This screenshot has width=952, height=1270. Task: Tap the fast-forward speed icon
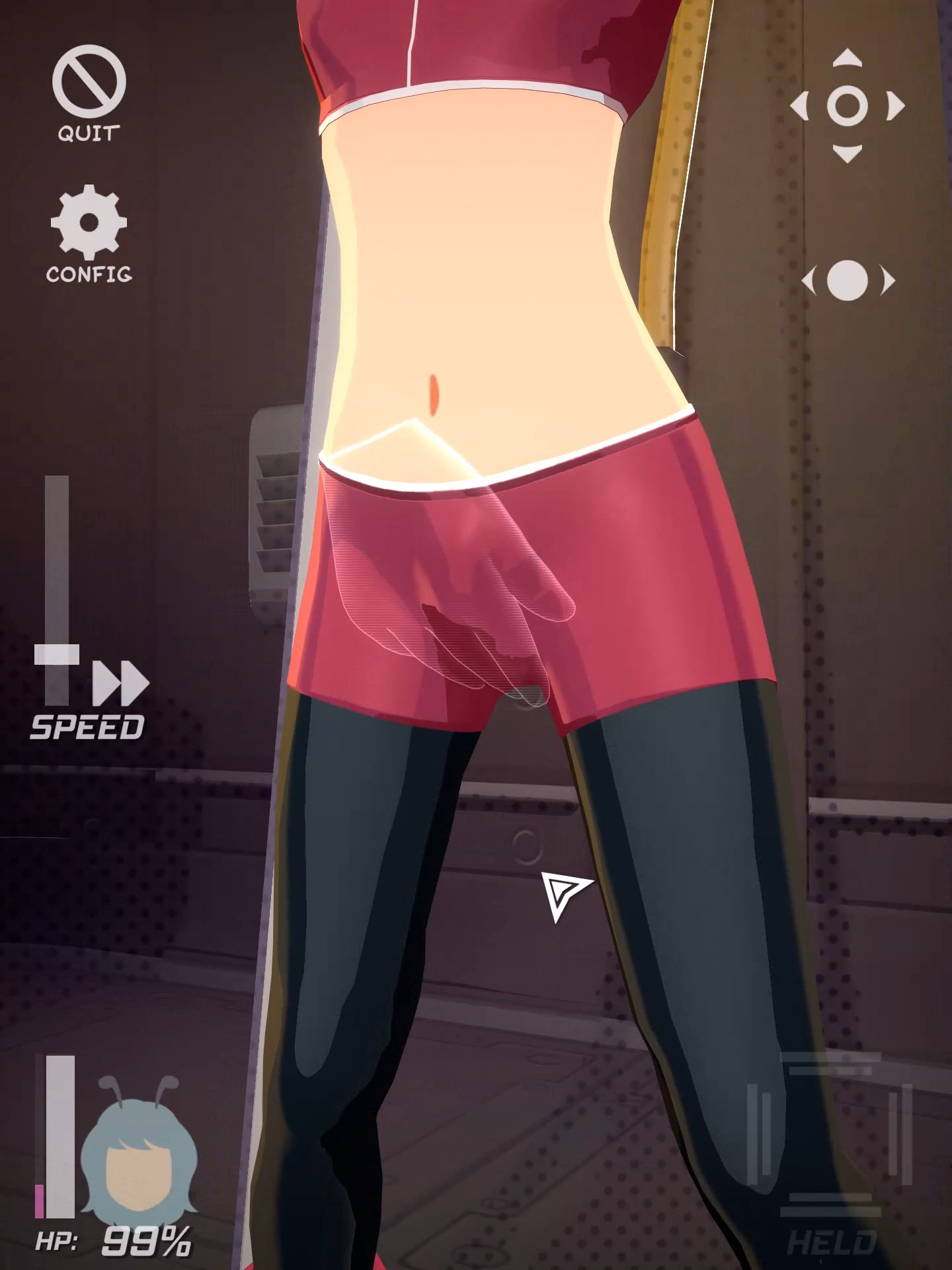tap(121, 683)
